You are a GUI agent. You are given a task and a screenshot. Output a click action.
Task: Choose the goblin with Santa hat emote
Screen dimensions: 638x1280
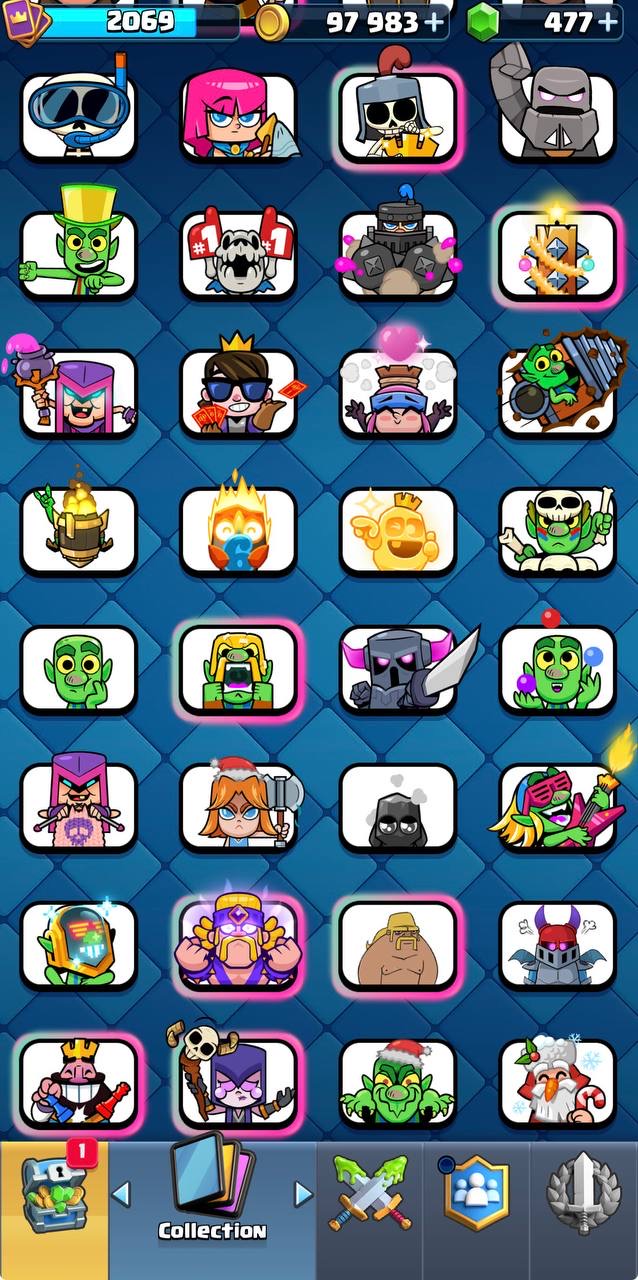[x=398, y=1082]
